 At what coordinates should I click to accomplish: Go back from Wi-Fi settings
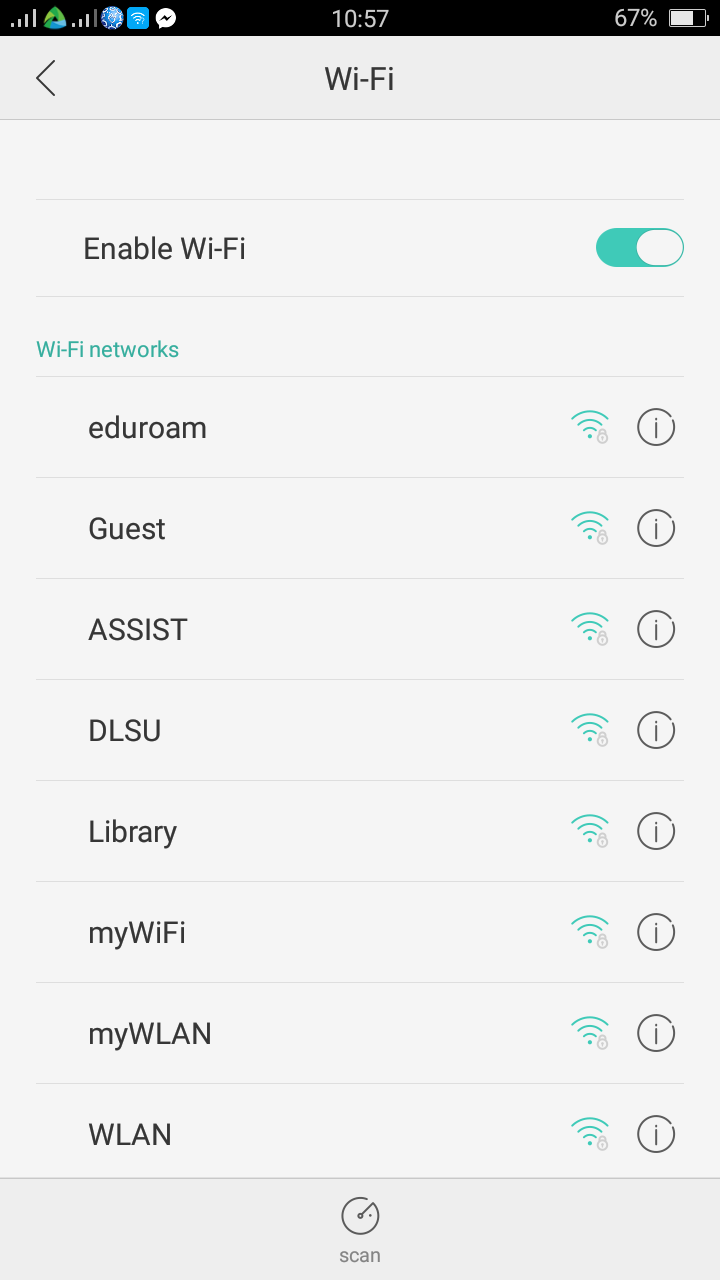click(x=46, y=78)
